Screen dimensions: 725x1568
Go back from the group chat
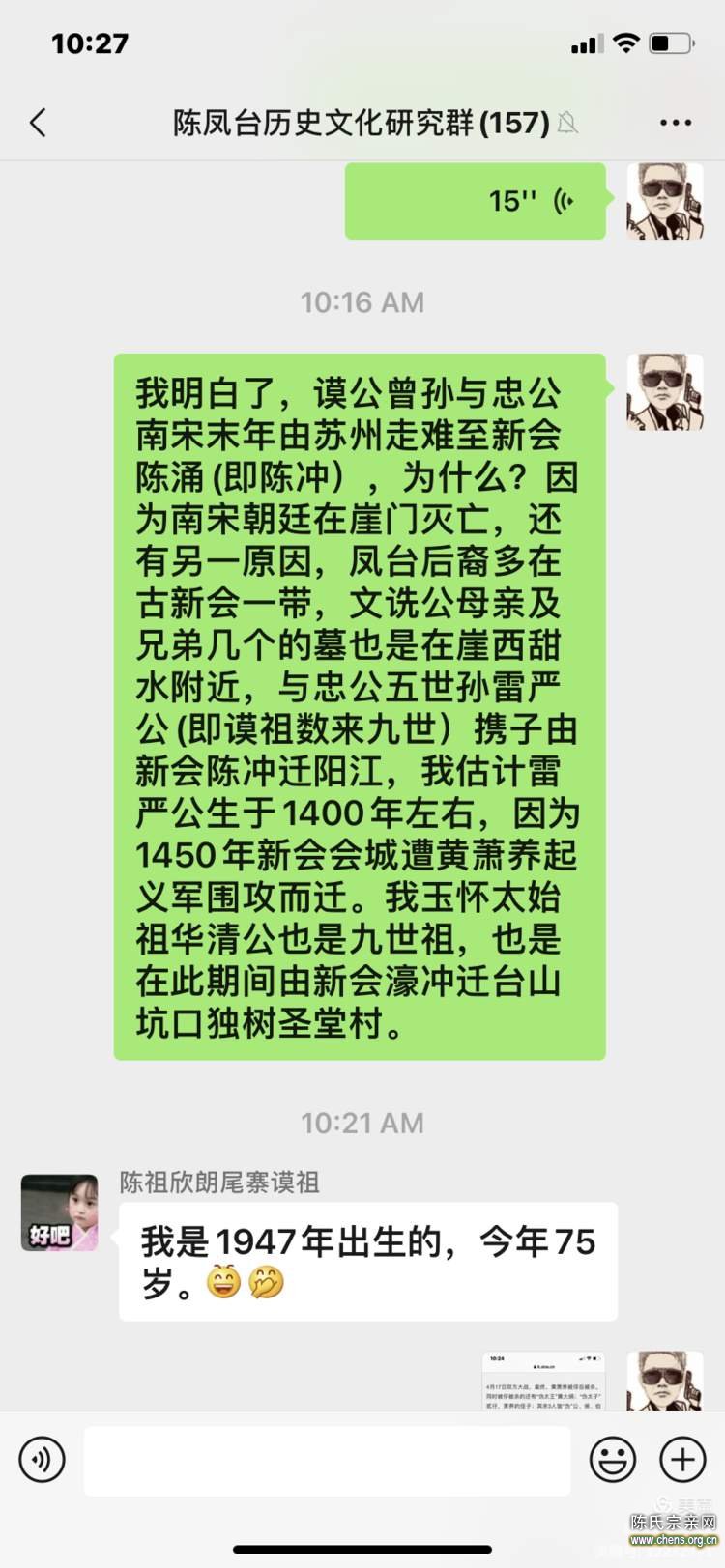point(39,123)
